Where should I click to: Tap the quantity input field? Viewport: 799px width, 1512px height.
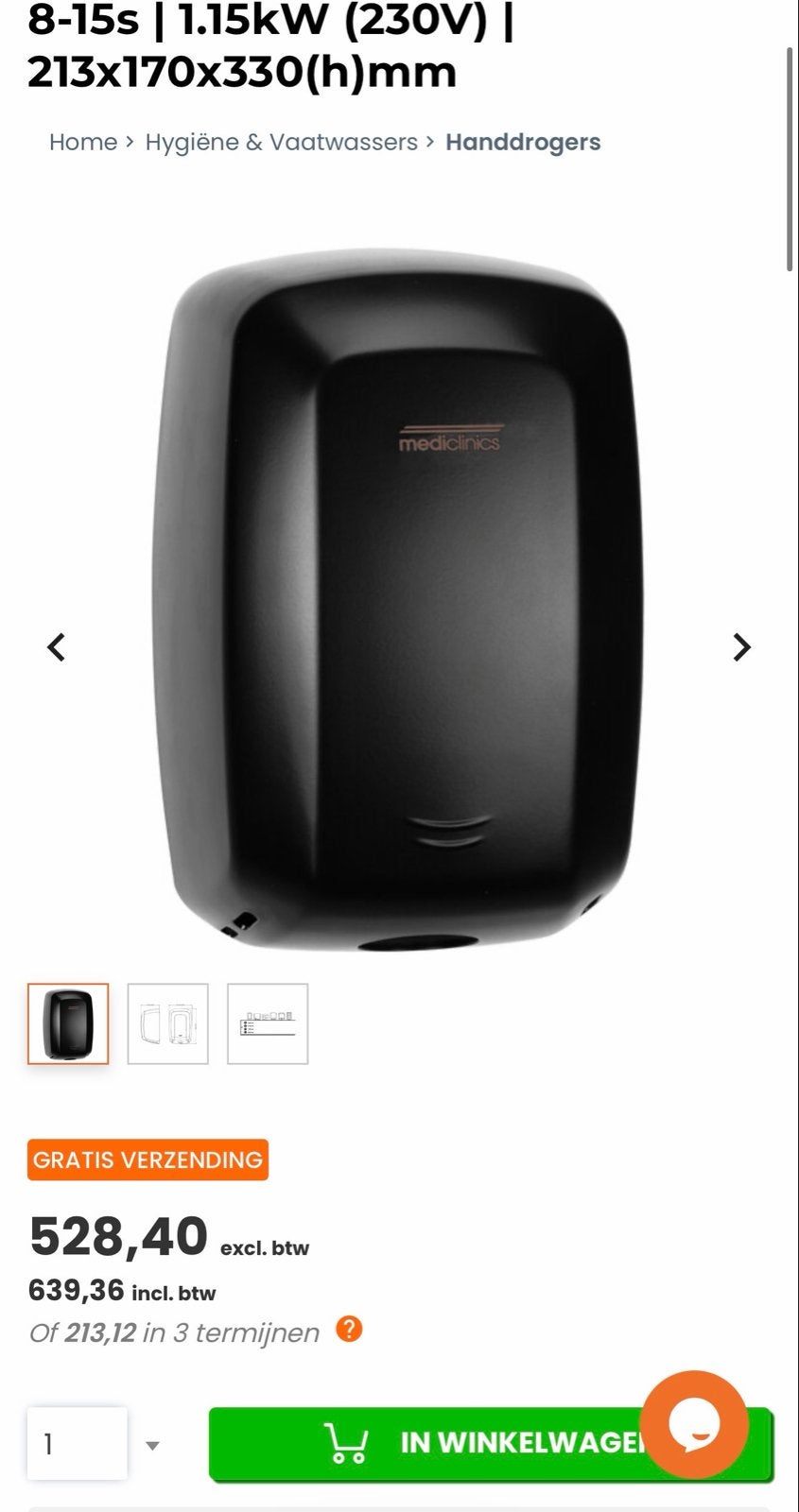78,1444
